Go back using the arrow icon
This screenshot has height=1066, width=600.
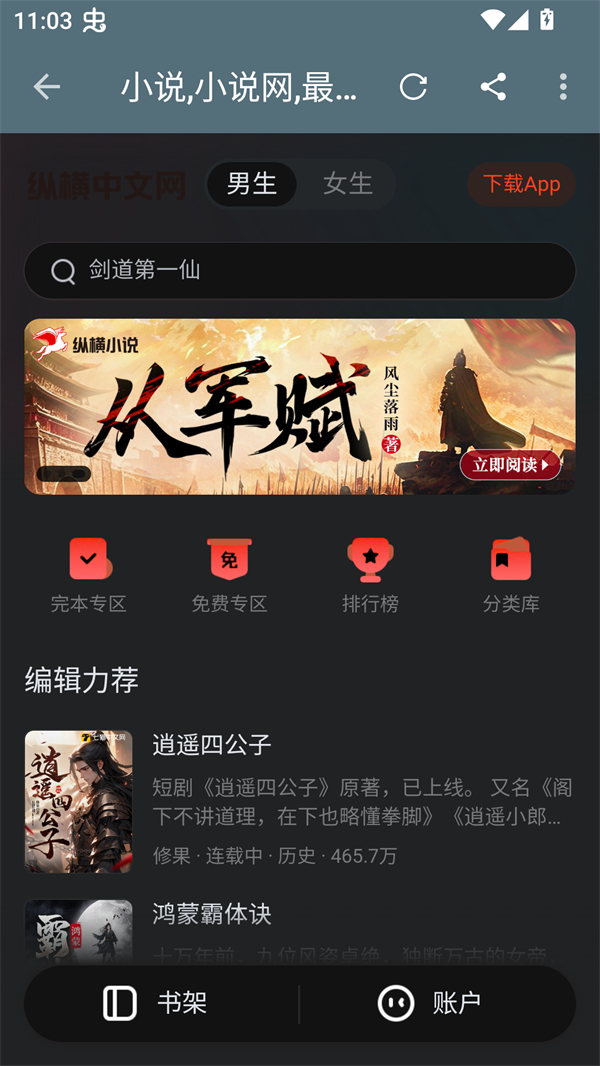pos(47,87)
